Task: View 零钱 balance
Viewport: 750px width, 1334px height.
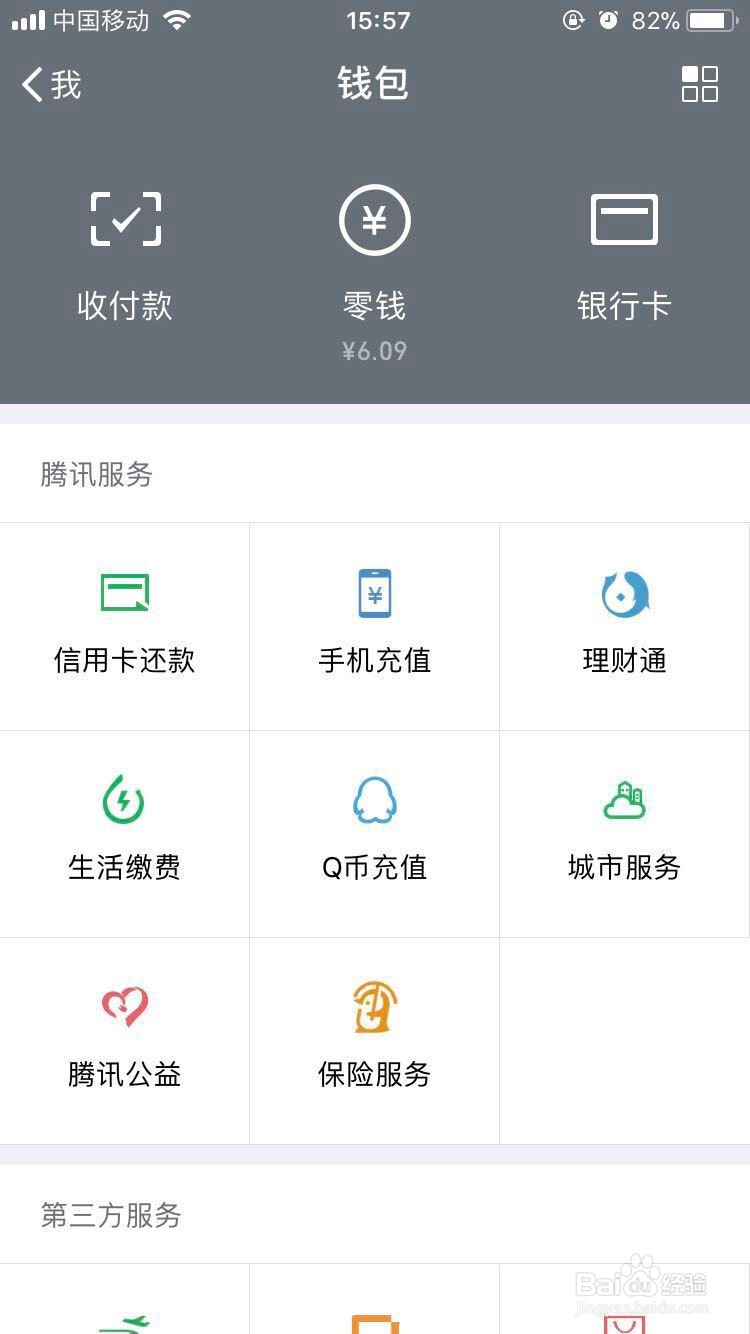Action: 374,272
